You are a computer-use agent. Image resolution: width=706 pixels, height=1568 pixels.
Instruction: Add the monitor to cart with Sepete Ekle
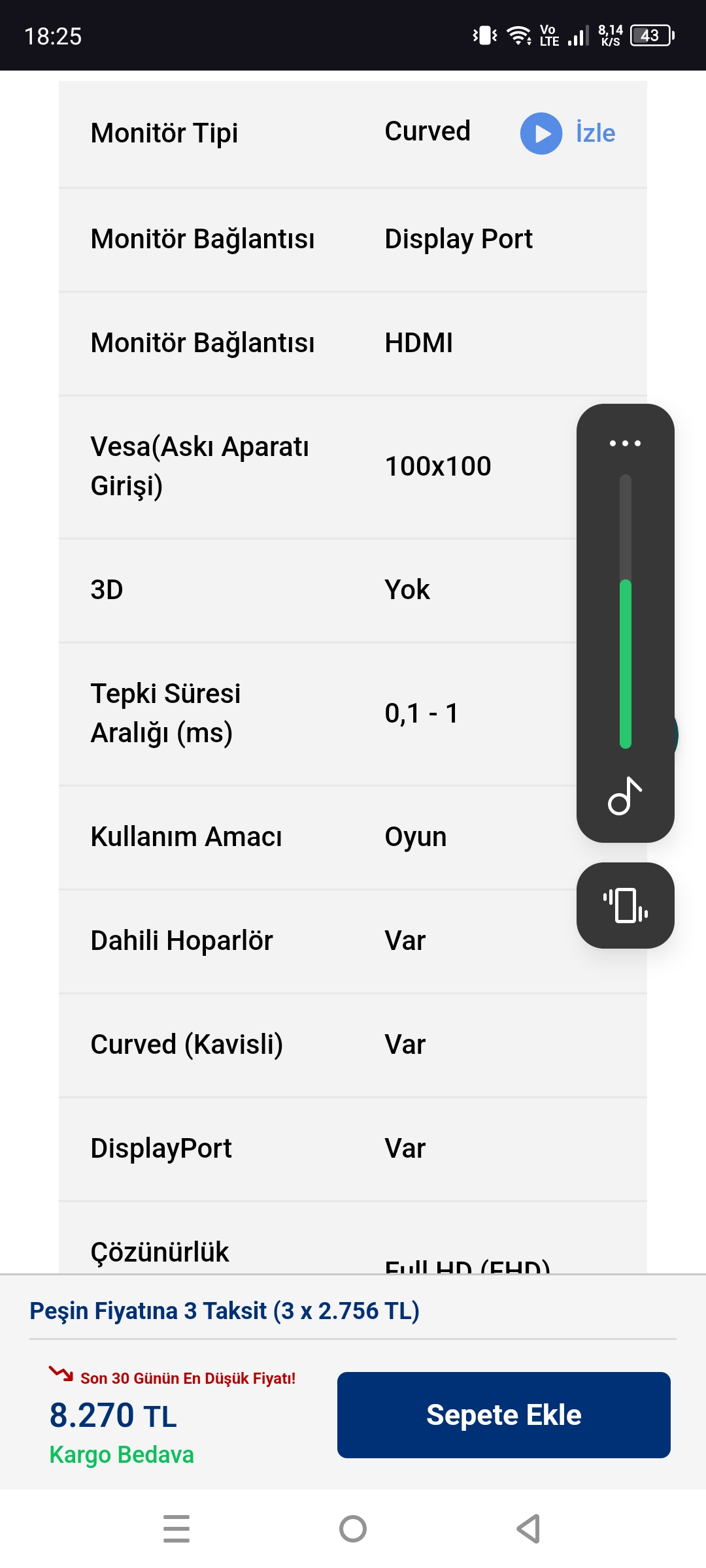click(x=503, y=1414)
